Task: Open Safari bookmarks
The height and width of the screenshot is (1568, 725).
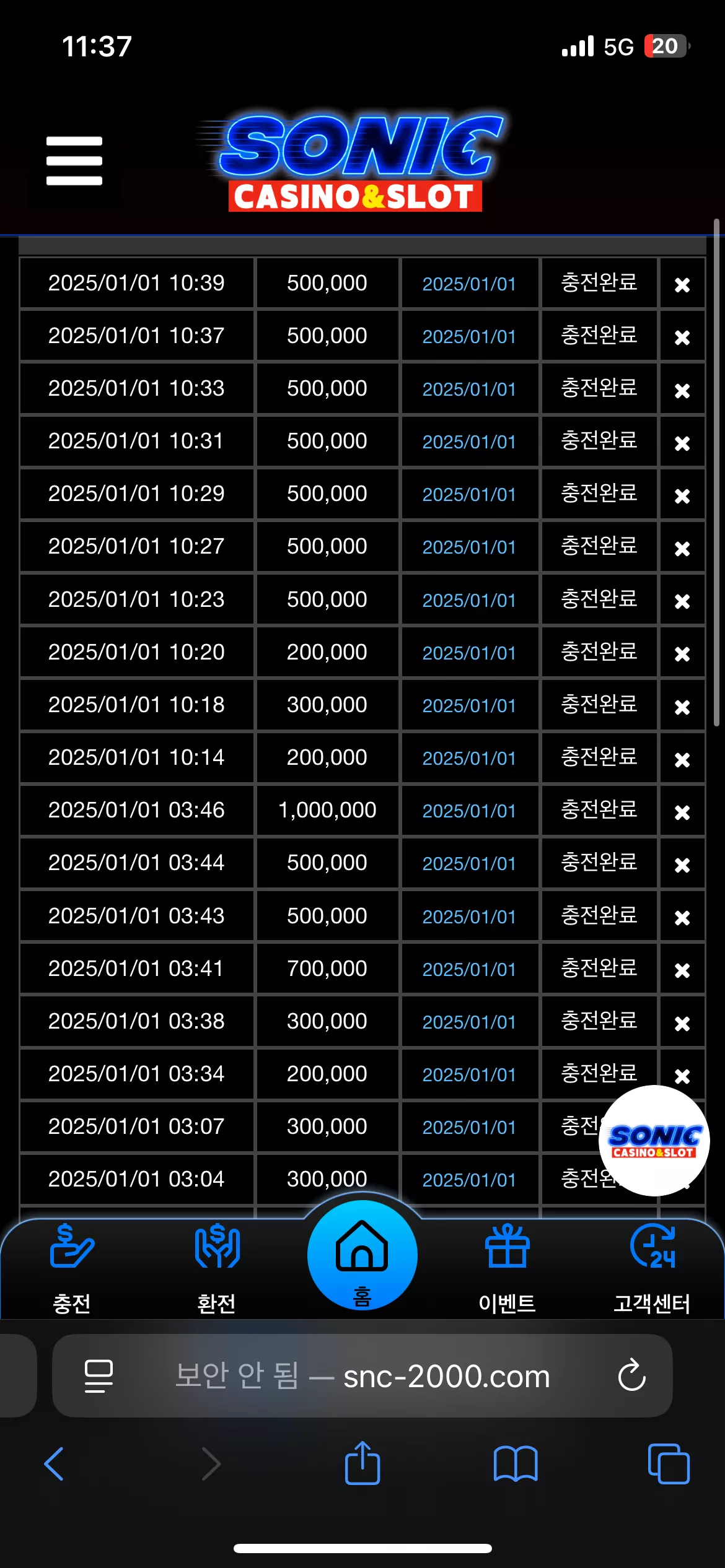Action: click(516, 1464)
